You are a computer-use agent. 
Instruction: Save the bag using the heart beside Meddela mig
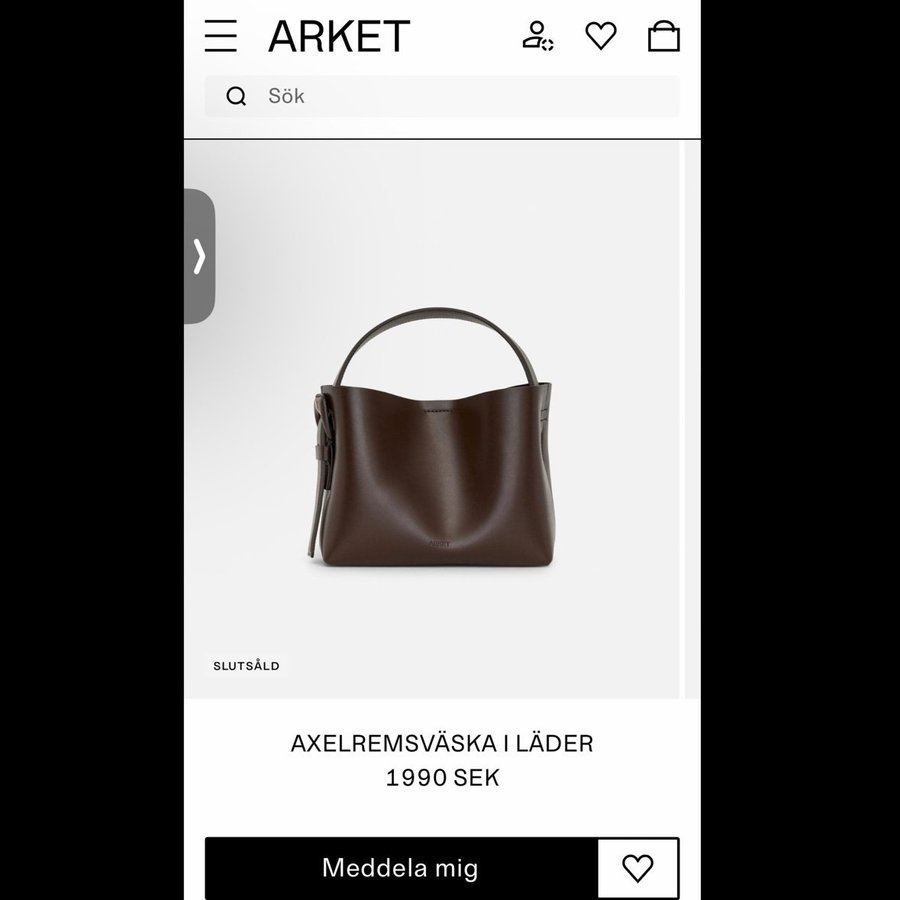638,867
